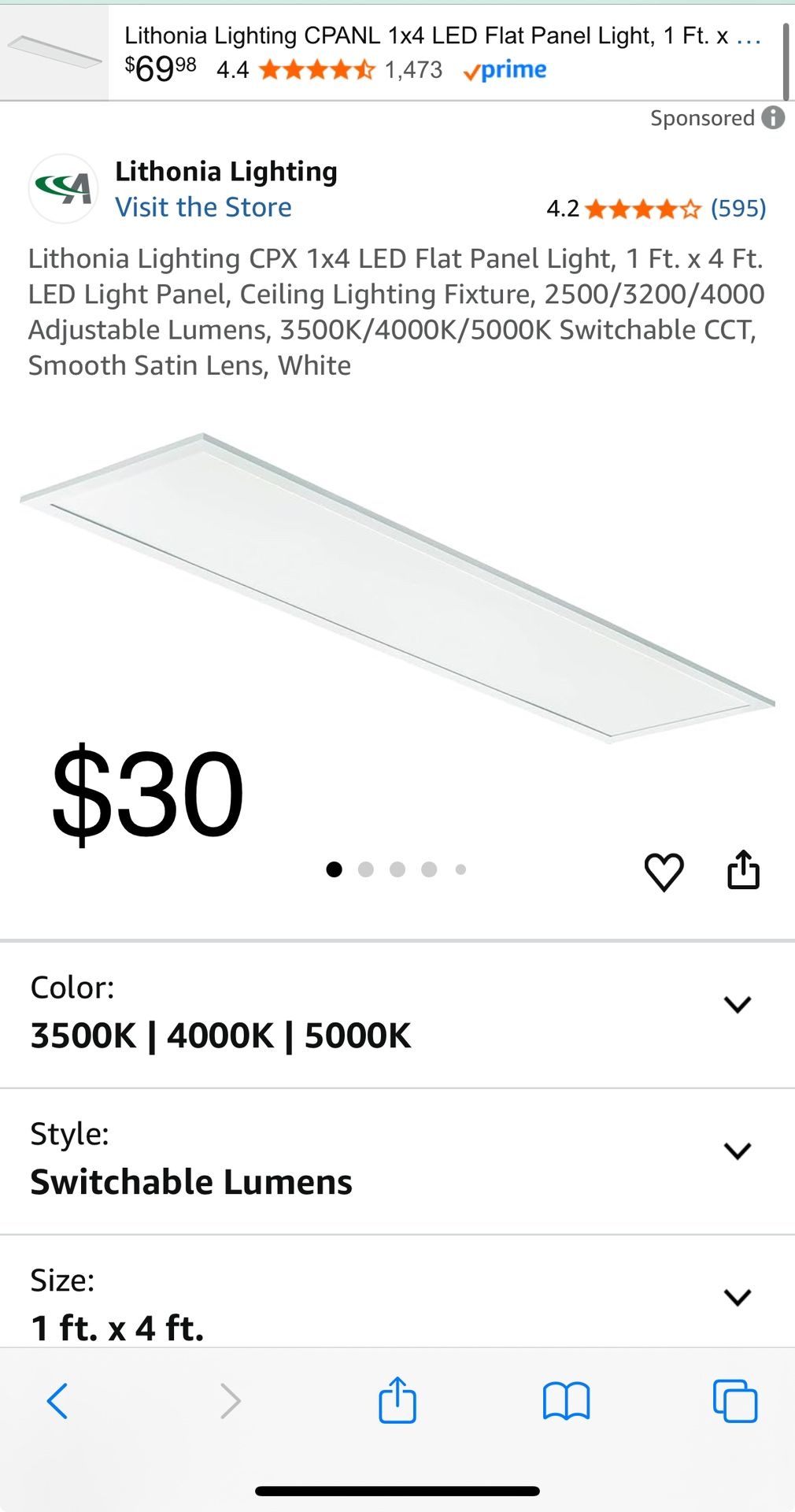Add the light panel to your wishlist heart
Image resolution: width=795 pixels, height=1512 pixels.
click(665, 871)
